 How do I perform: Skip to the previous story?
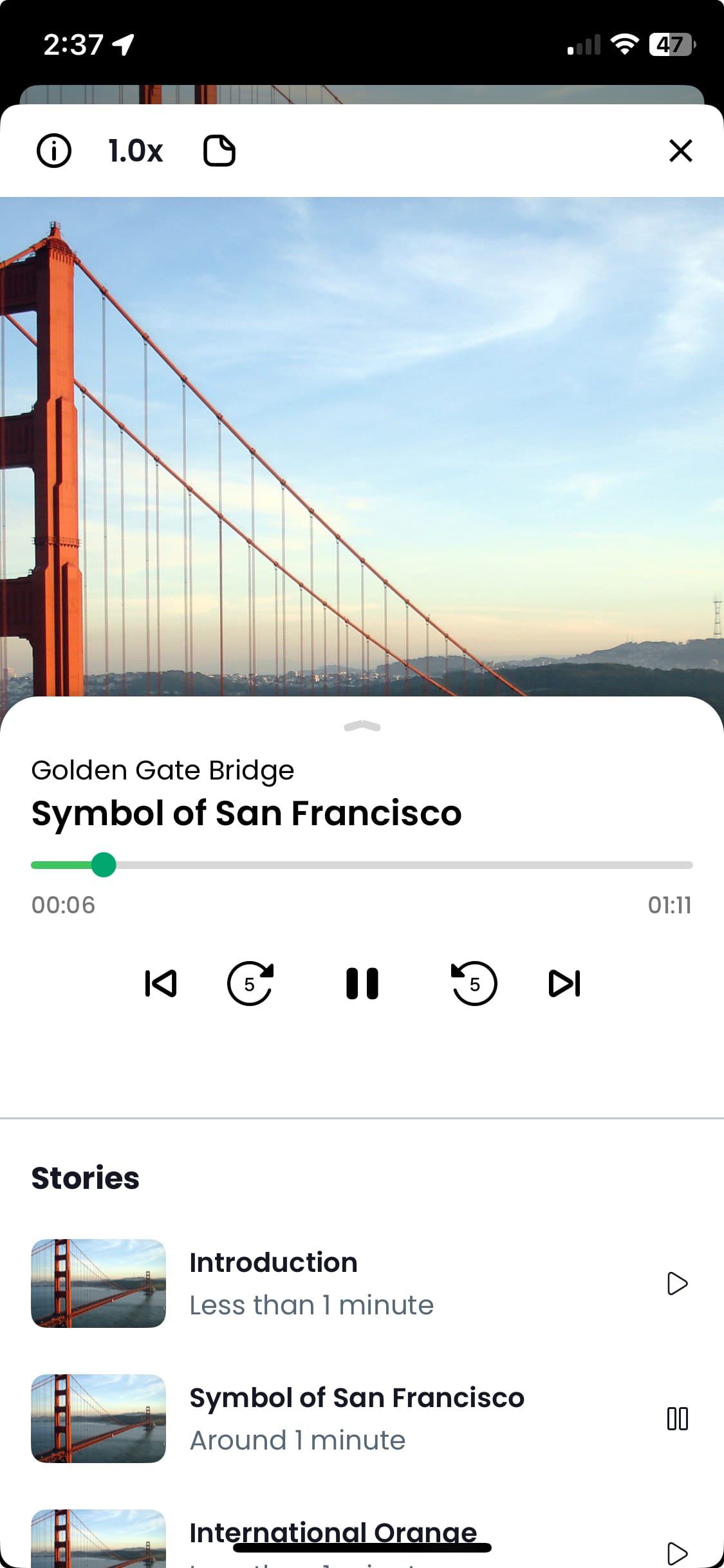(161, 984)
